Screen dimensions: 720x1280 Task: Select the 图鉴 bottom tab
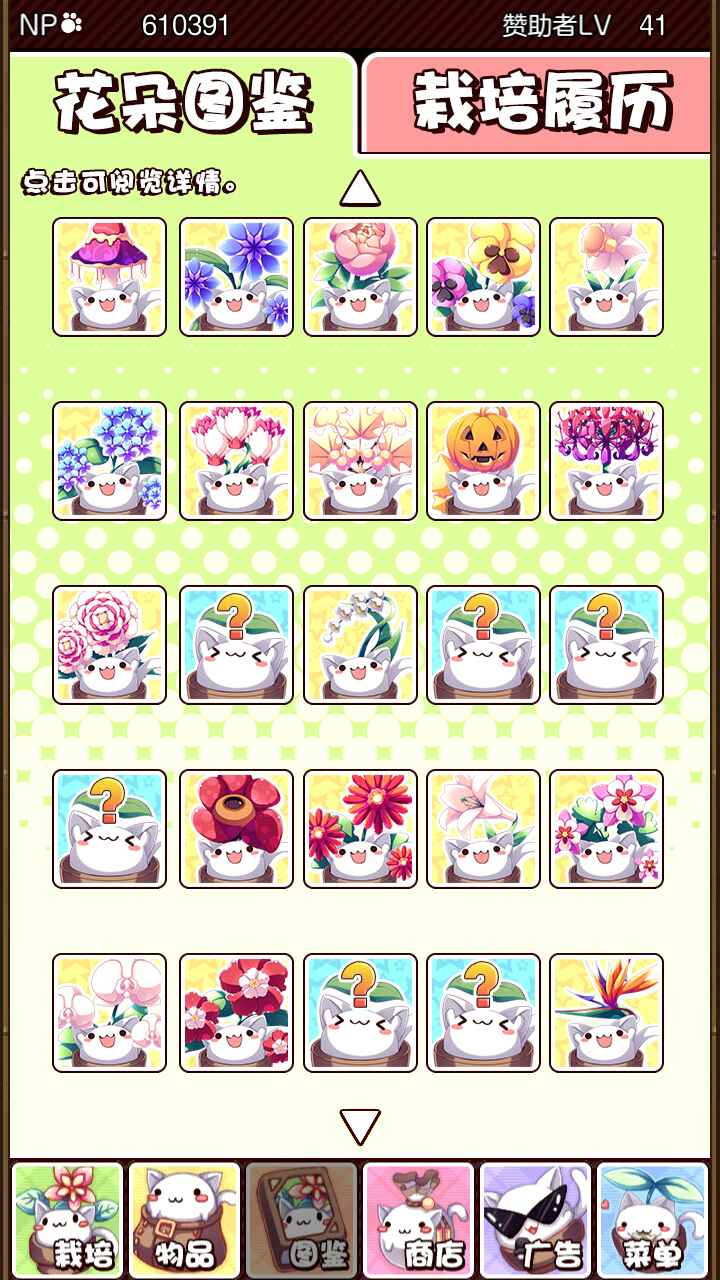click(301, 1219)
